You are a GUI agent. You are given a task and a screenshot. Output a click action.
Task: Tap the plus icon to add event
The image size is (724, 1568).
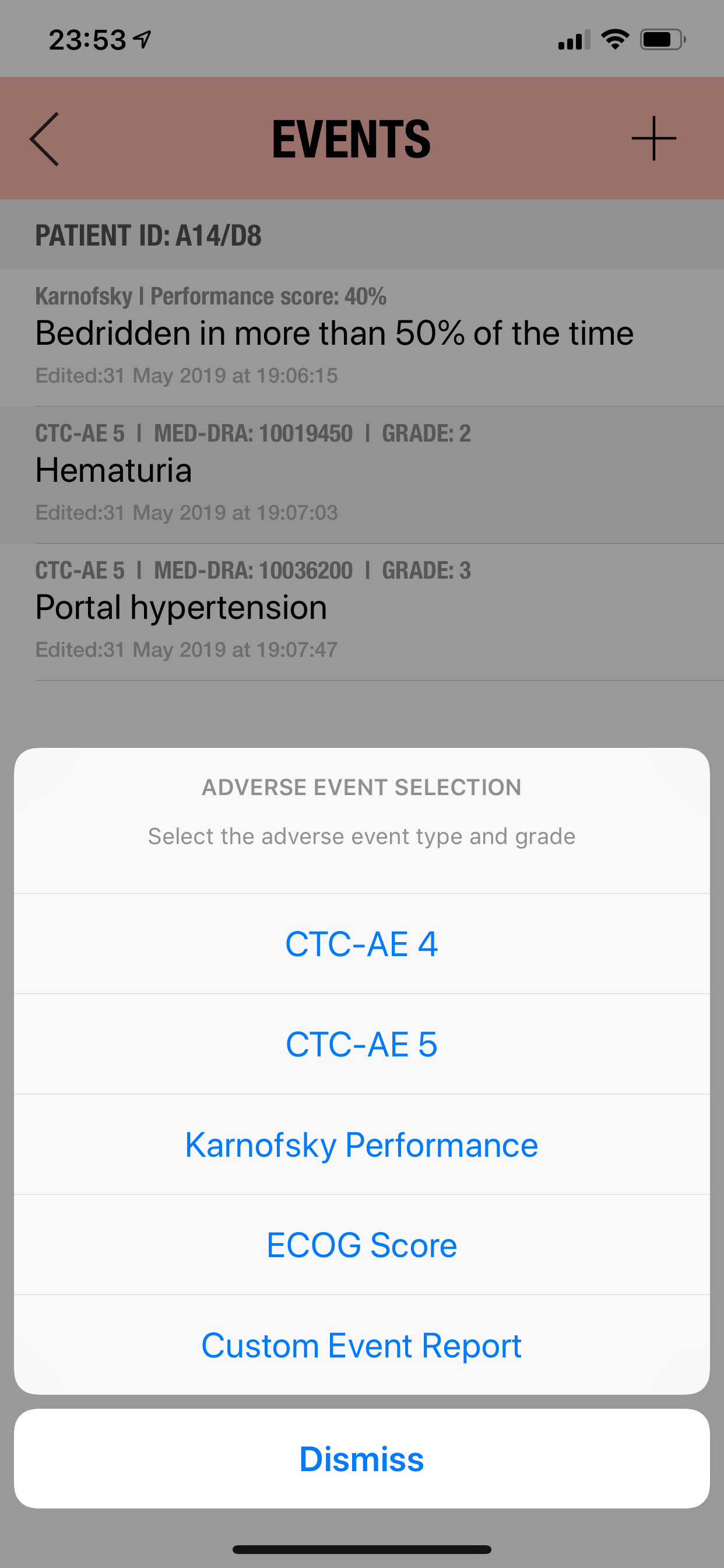(x=652, y=138)
